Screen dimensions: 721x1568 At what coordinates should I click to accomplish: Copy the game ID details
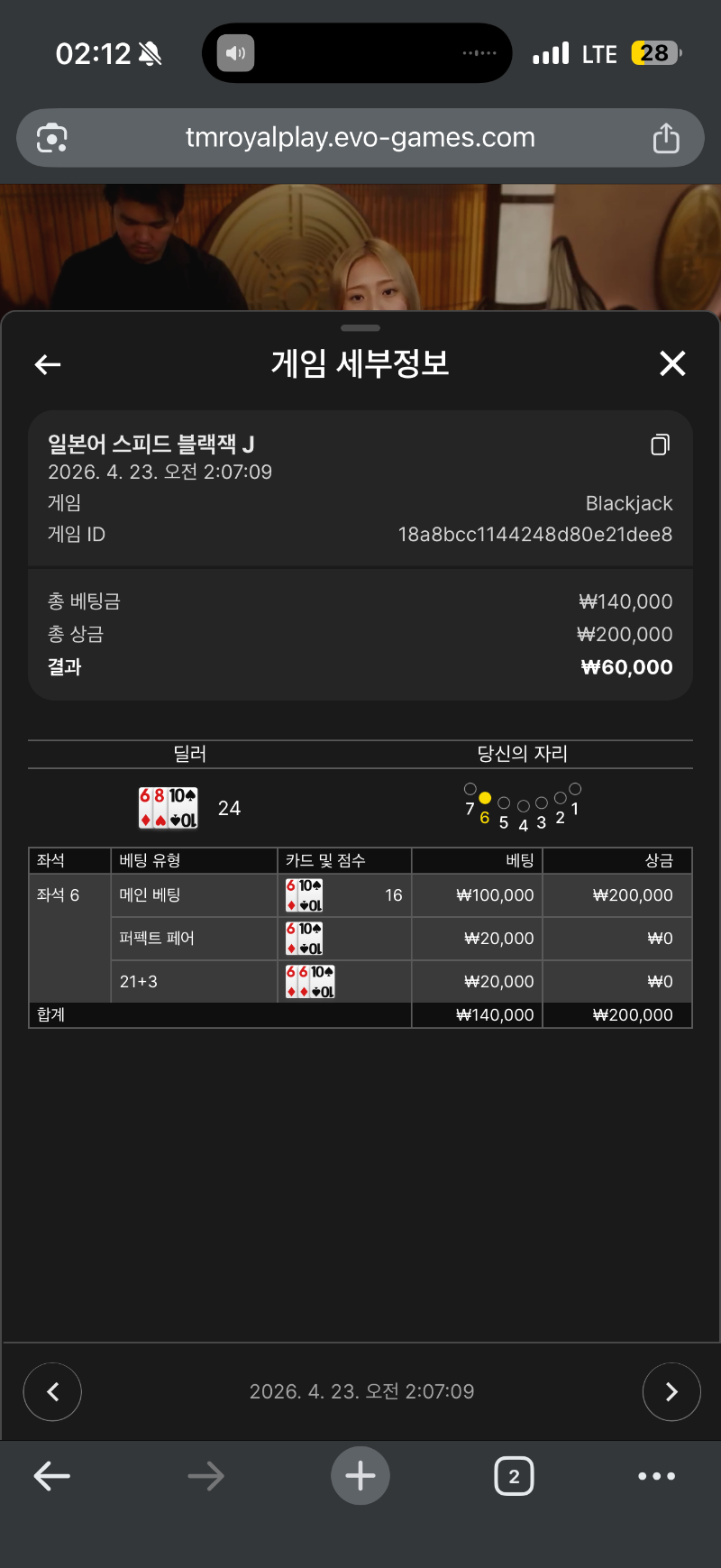tap(660, 445)
